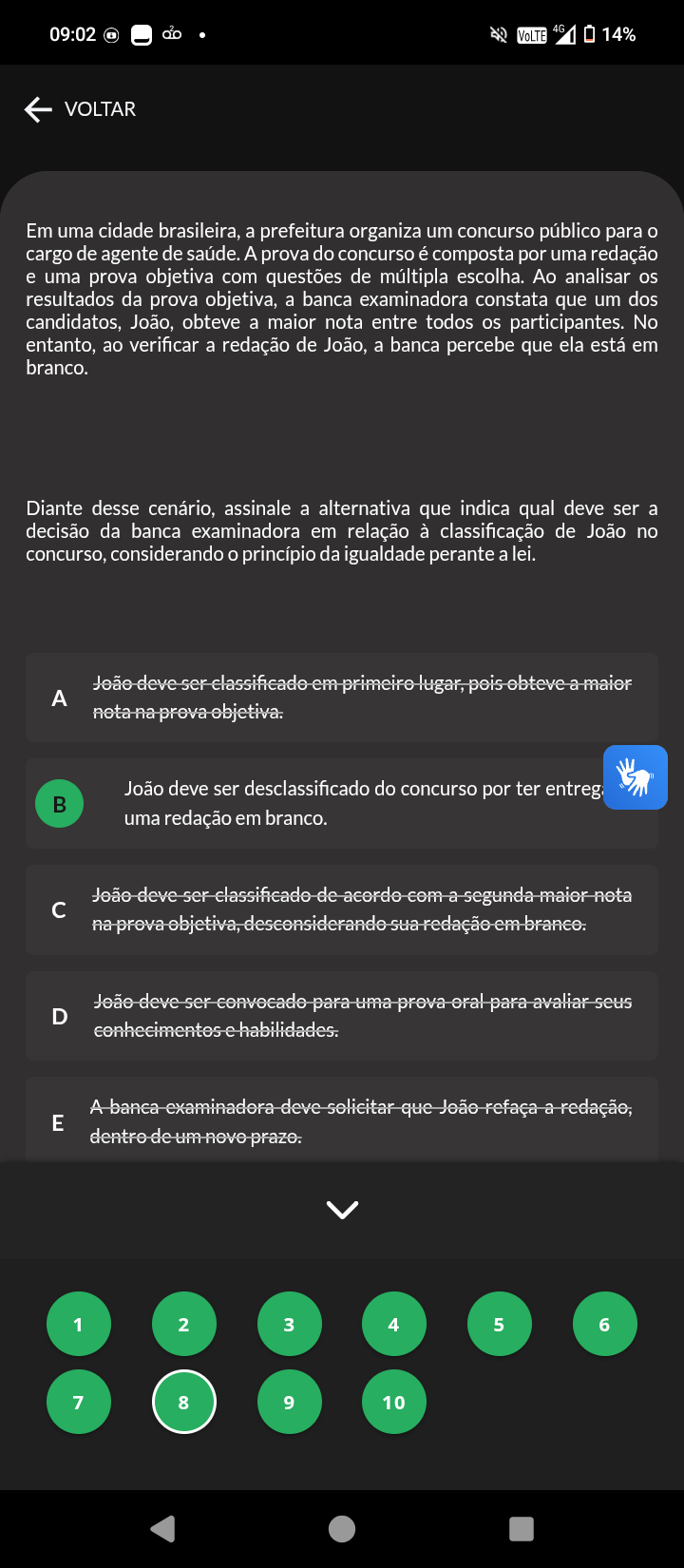
Task: Go to question 5
Action: tap(500, 1324)
